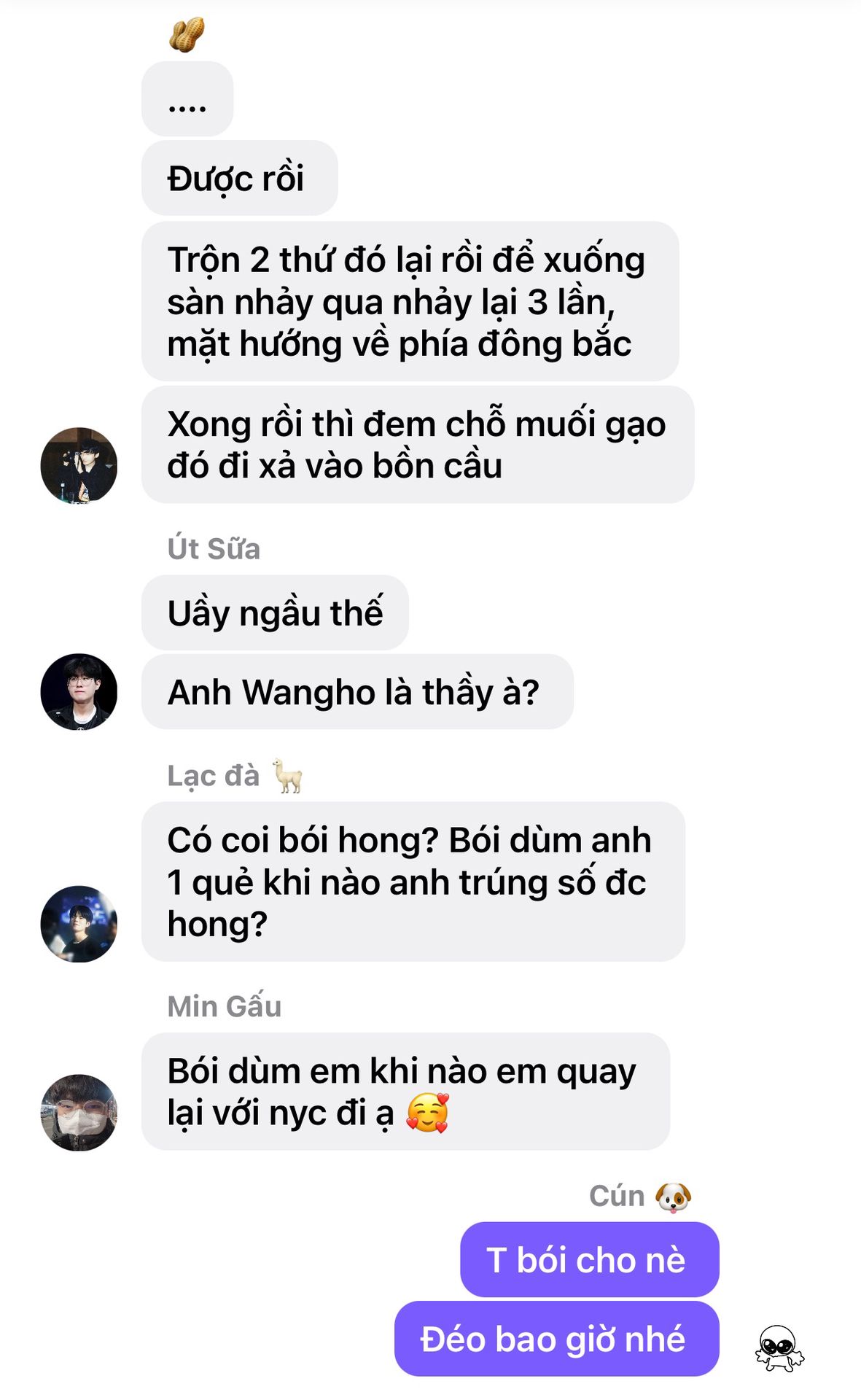Open Út Sữa's profile picture
861x1400 pixels.
coord(79,691)
